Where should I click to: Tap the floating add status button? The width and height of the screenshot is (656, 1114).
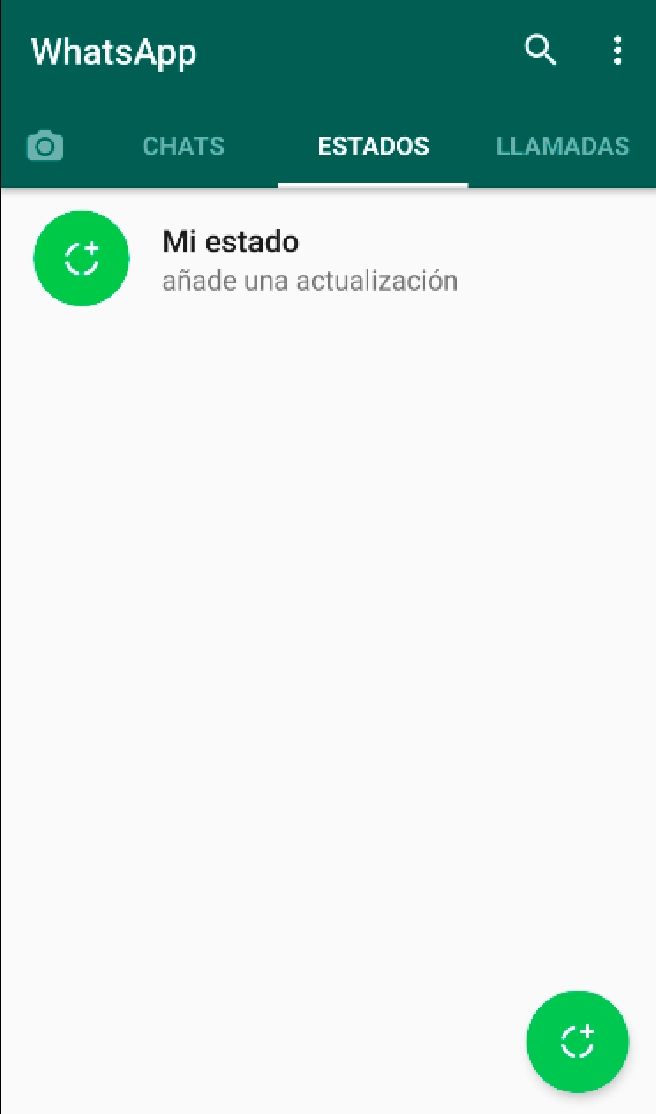577,1041
